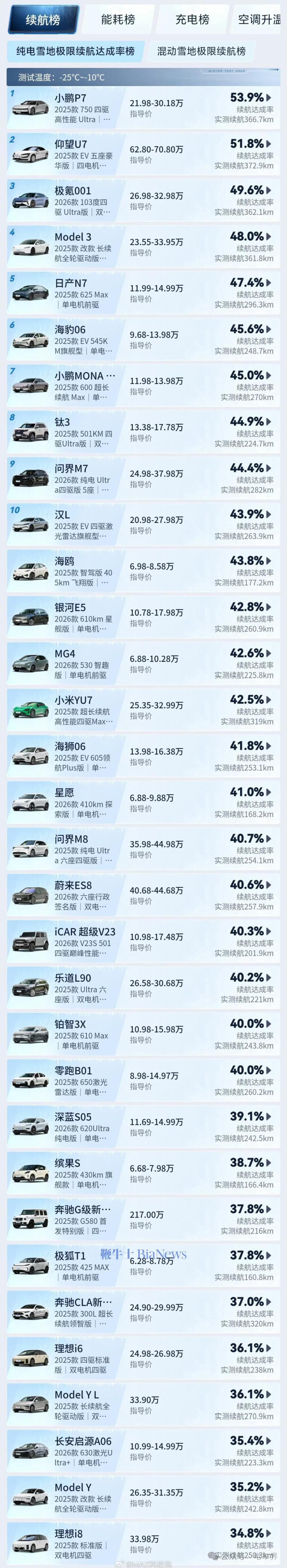Switch to the 充电榜 tab
Image resolution: width=287 pixels, height=1568 pixels.
point(193,20)
